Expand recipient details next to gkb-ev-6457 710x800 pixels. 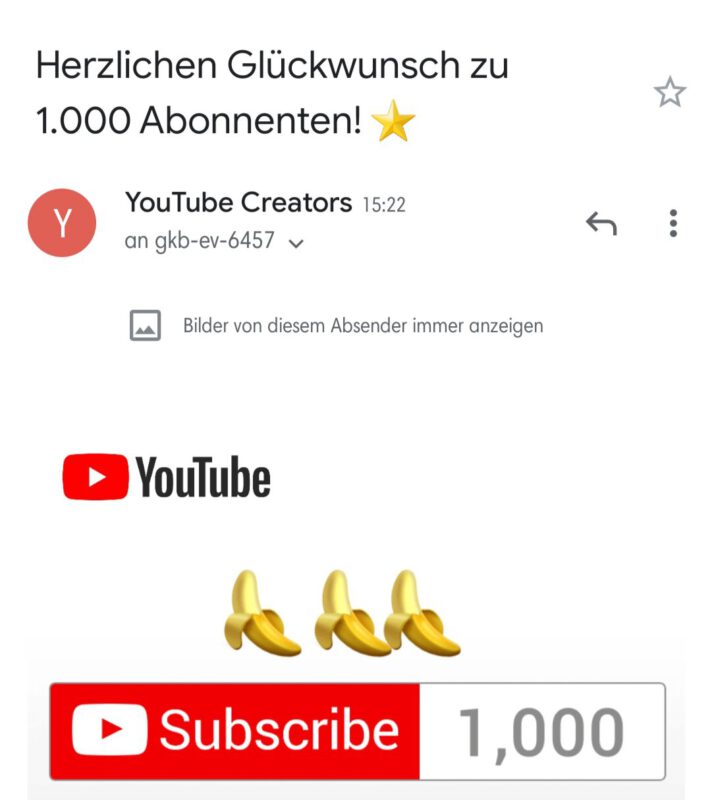(295, 243)
